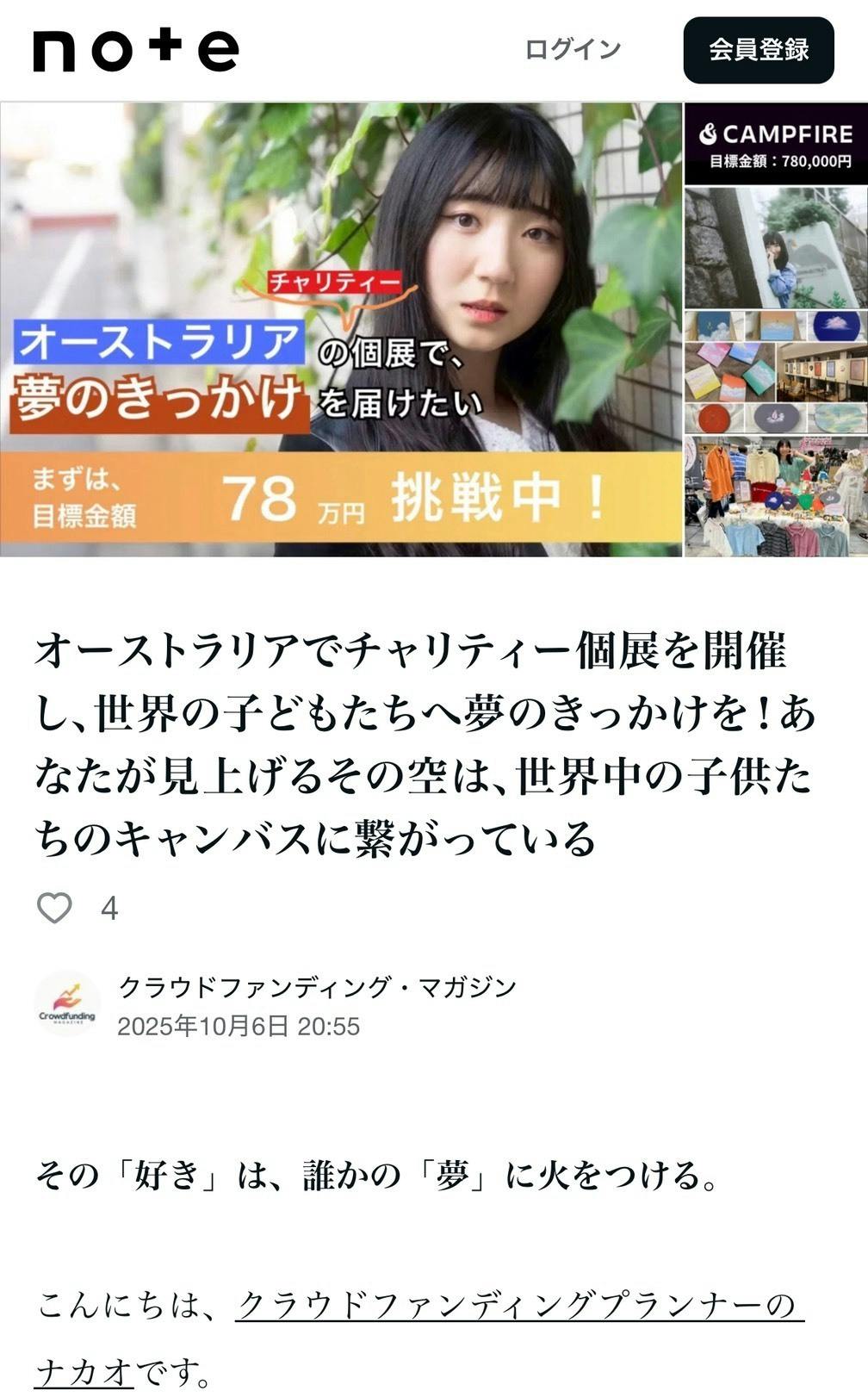Open the クラウドファンディング・マガジン author avatar
The height and width of the screenshot is (1397, 868).
click(67, 1005)
